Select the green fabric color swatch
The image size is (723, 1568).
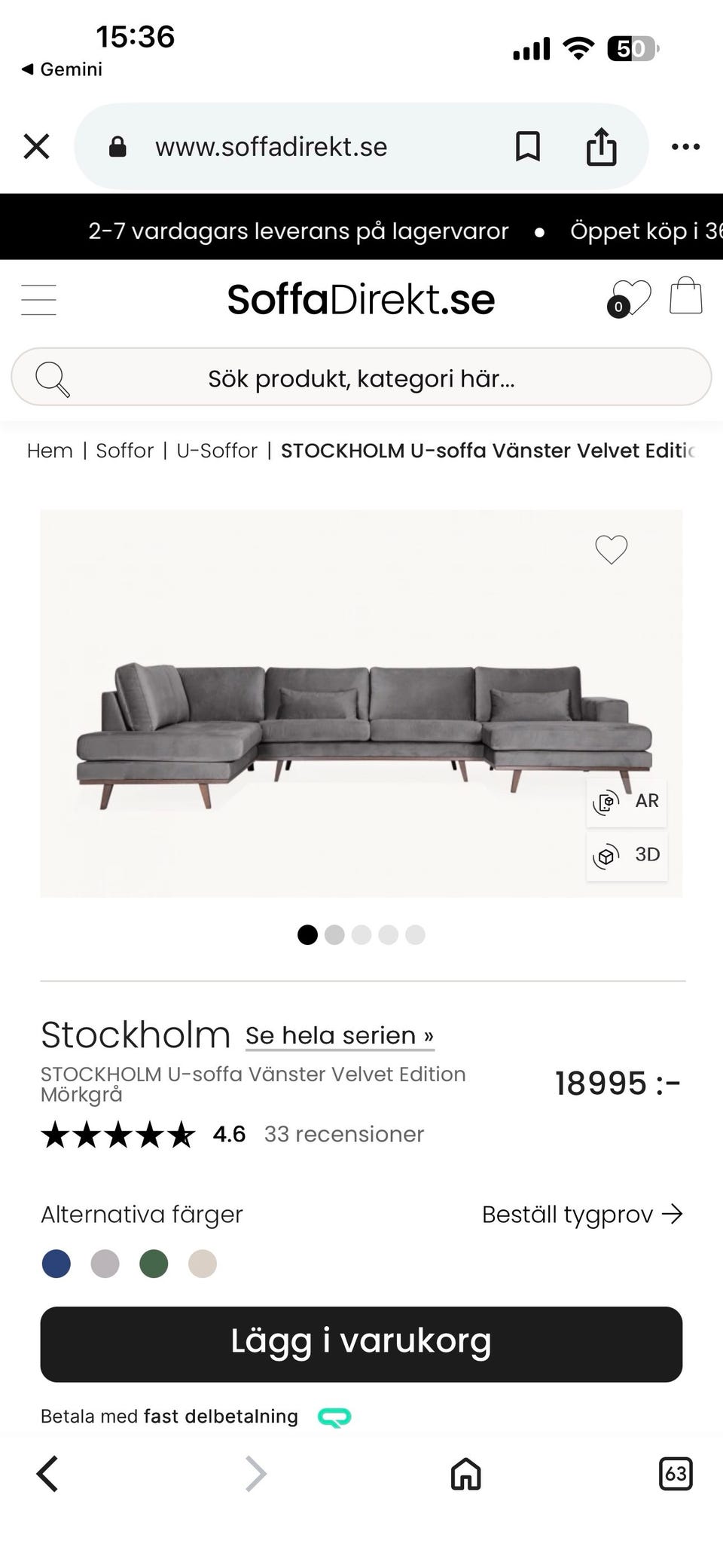pos(154,1264)
